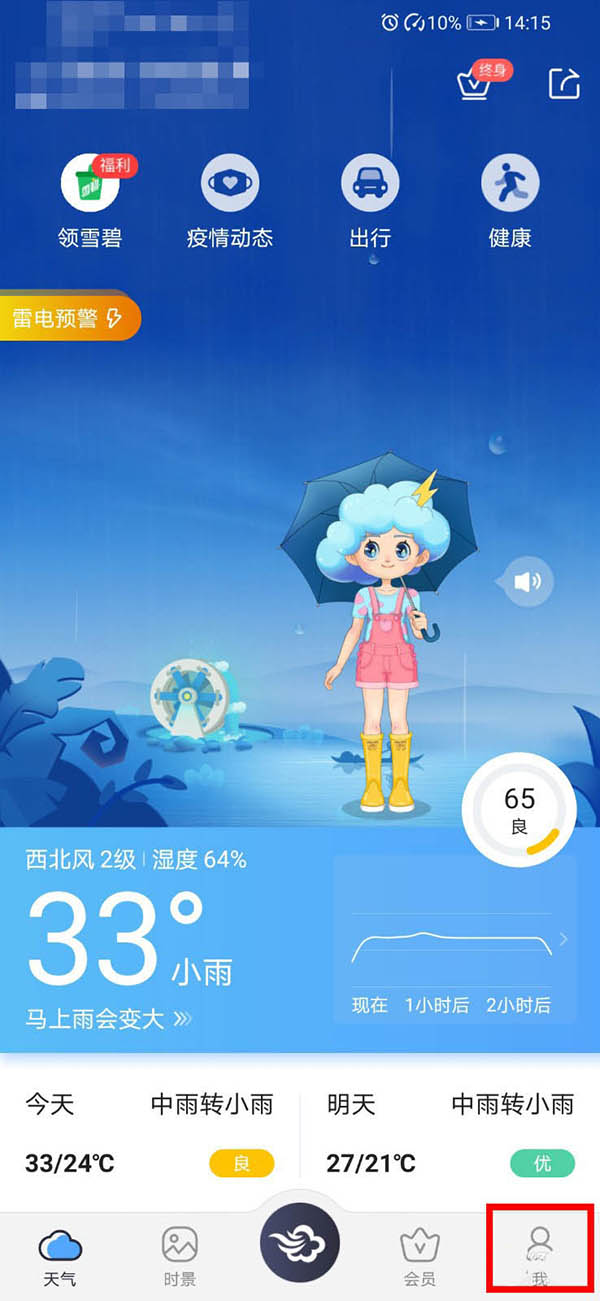Screen dimensions: 600x1301
Task: Go to the 我 profile tab
Action: pyautogui.click(x=540, y=1256)
